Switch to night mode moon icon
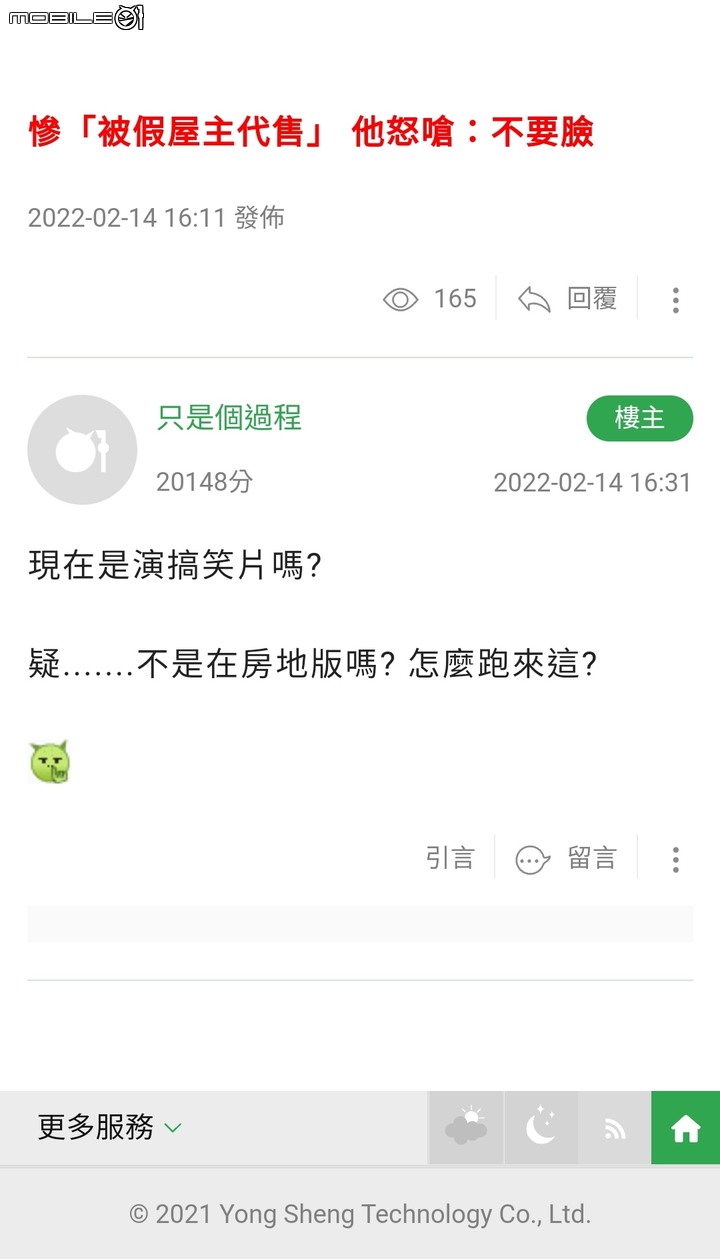 (x=541, y=1128)
